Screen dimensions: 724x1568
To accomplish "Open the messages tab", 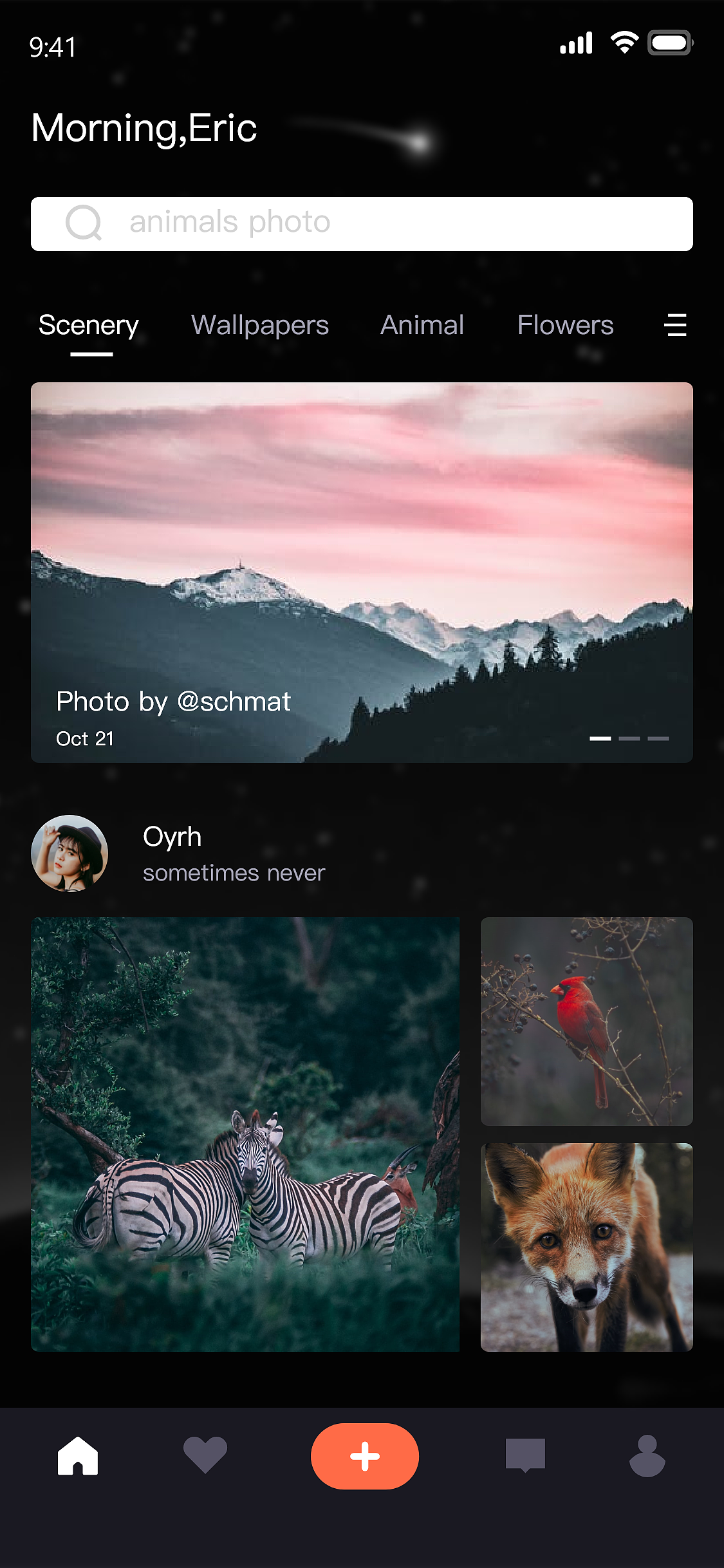I will (525, 1455).
